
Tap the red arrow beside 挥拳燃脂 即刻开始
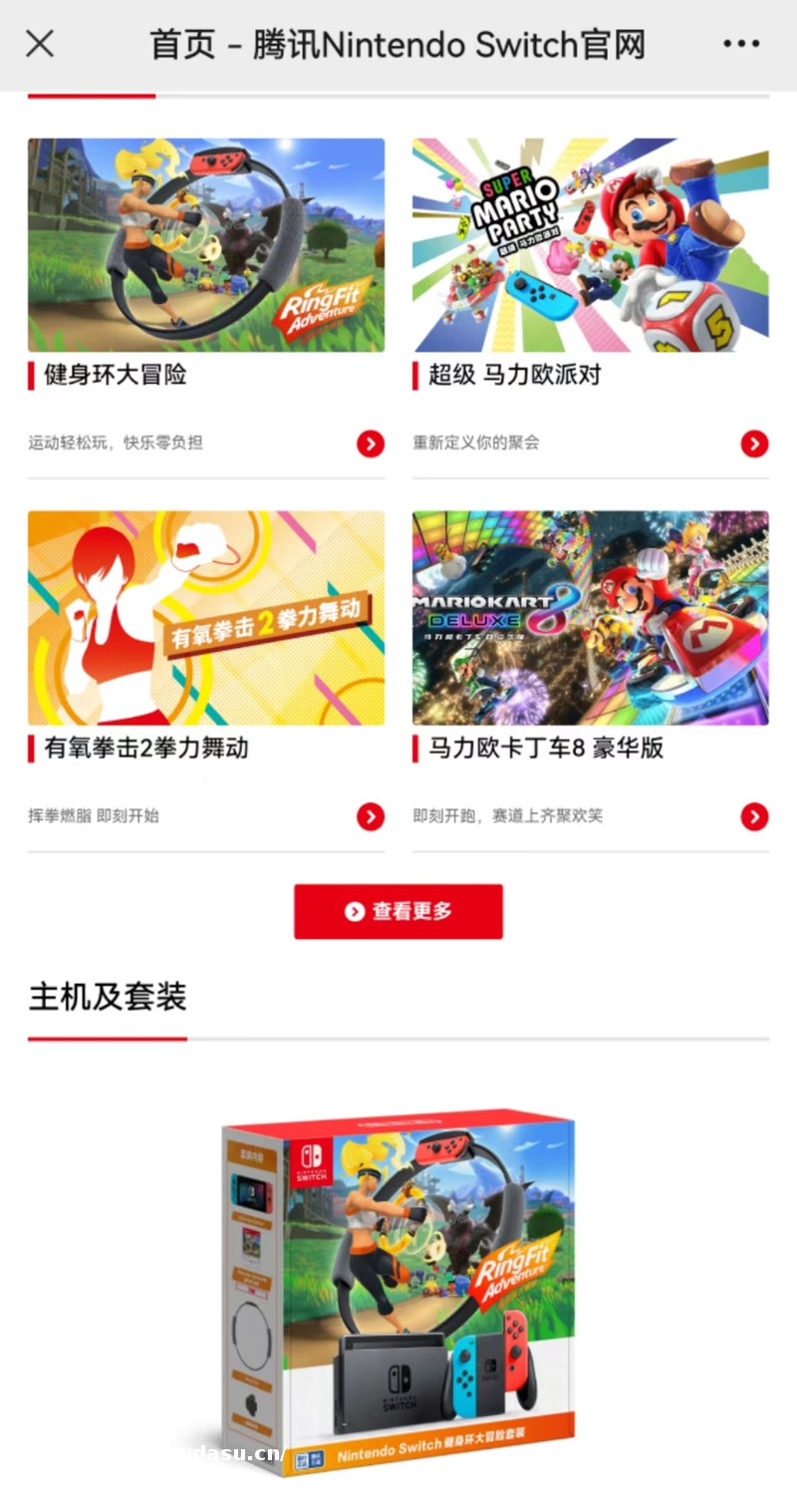coord(371,817)
